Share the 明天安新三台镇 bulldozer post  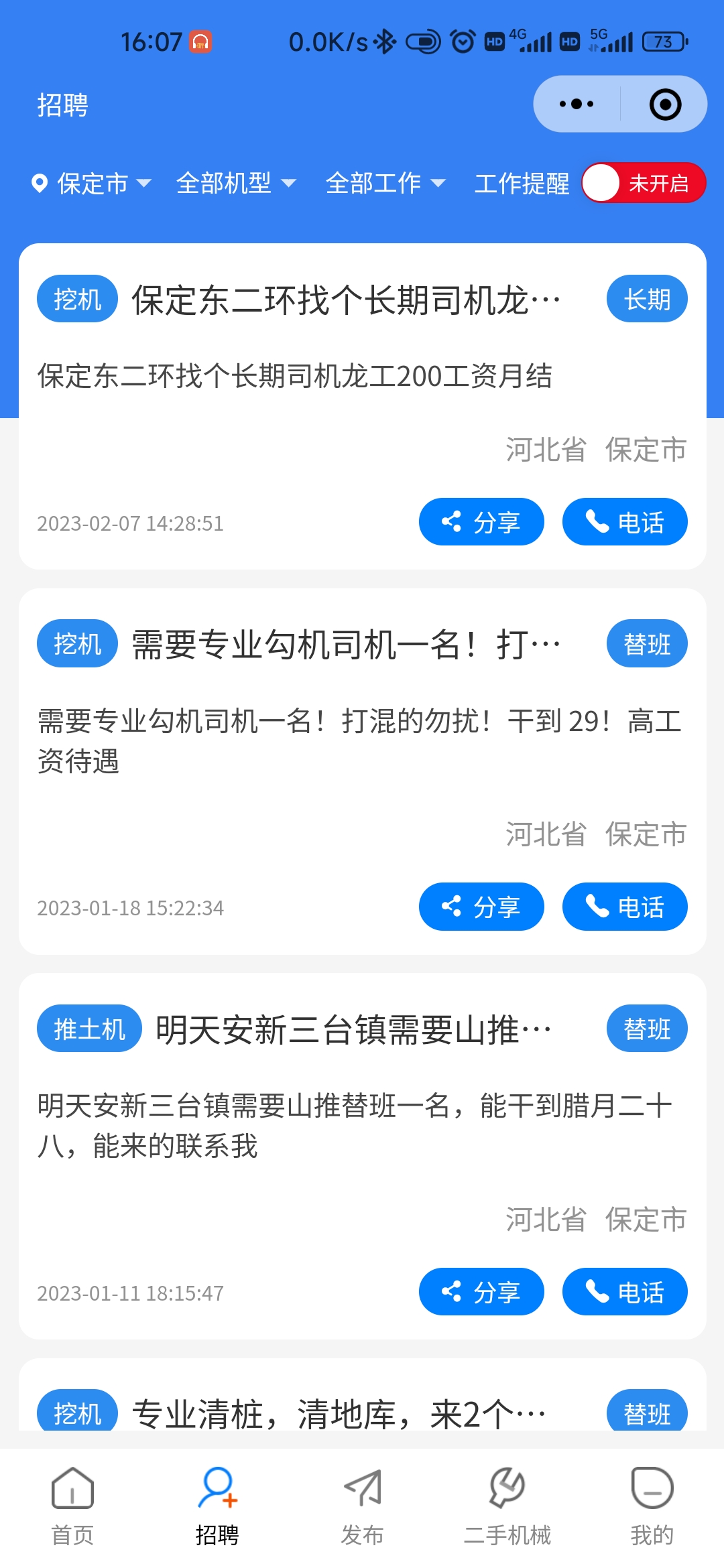coord(481,1291)
